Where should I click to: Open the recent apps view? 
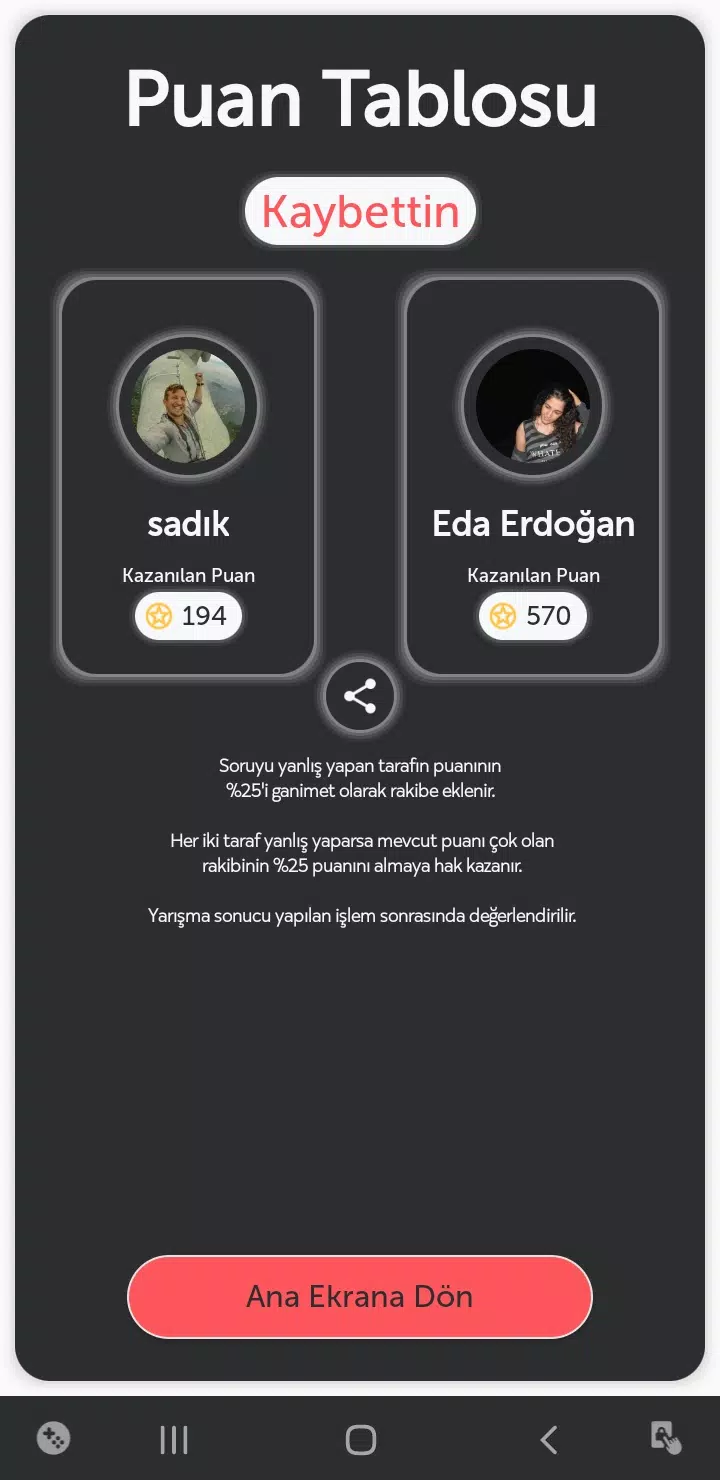[174, 1440]
